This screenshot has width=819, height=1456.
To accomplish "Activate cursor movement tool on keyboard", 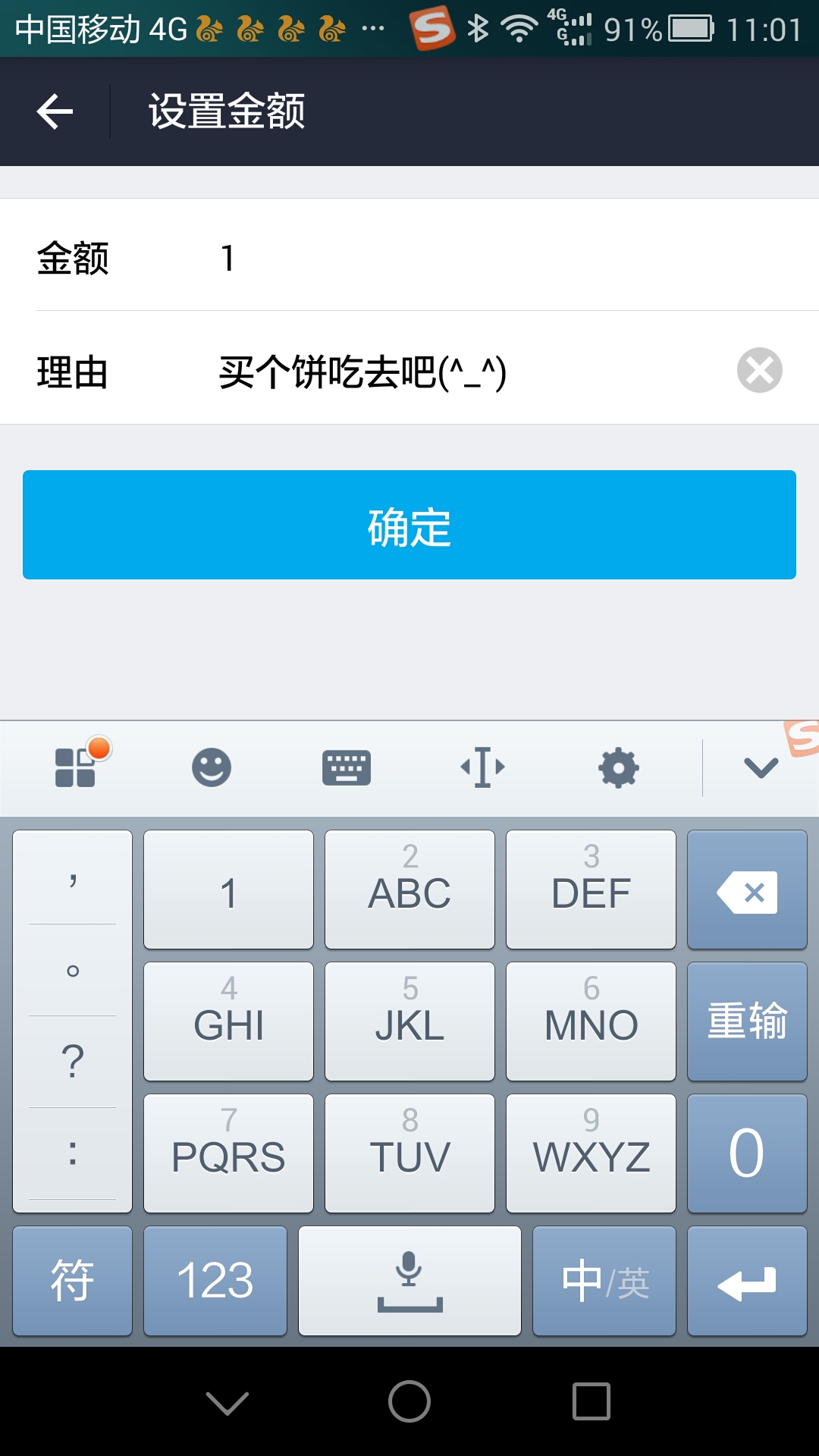I will click(x=482, y=767).
